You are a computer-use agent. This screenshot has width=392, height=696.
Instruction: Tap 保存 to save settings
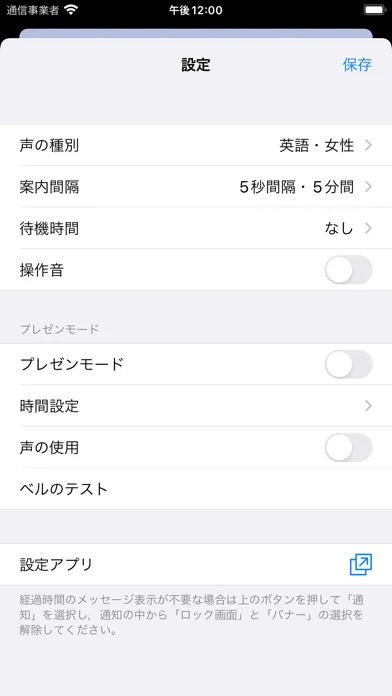click(357, 65)
